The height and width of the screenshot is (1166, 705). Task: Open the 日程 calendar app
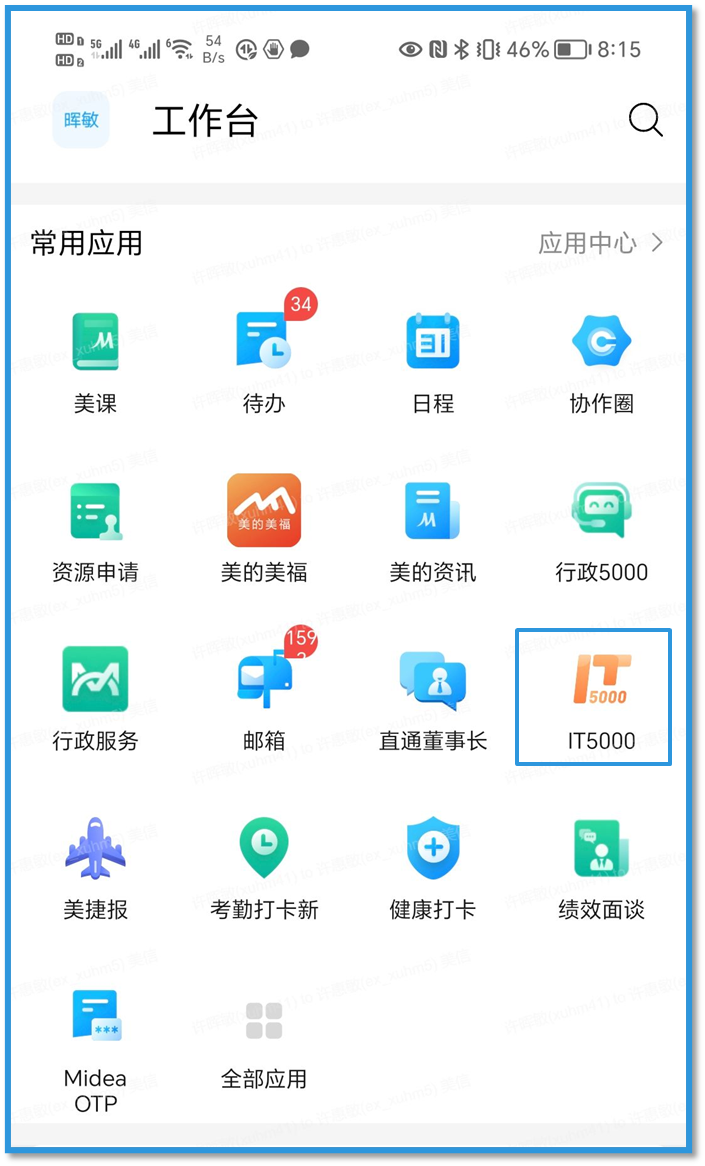tap(432, 343)
